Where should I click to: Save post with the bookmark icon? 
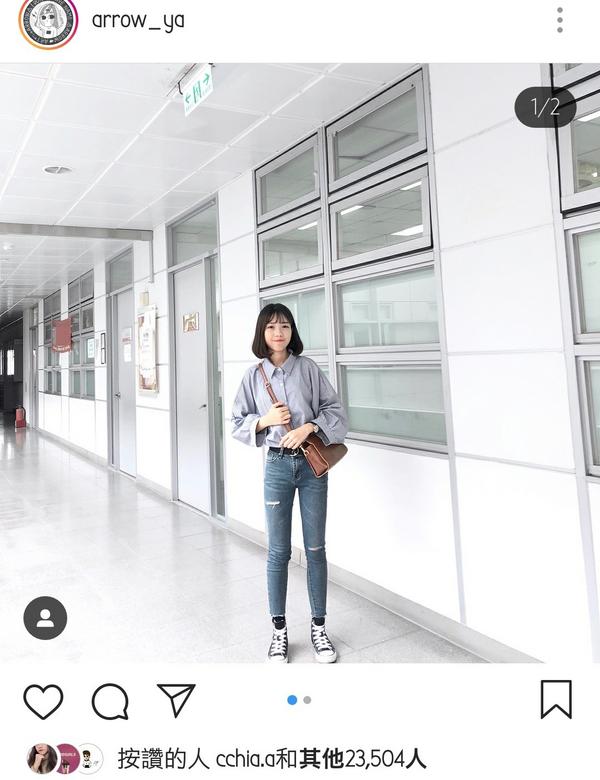(556, 699)
